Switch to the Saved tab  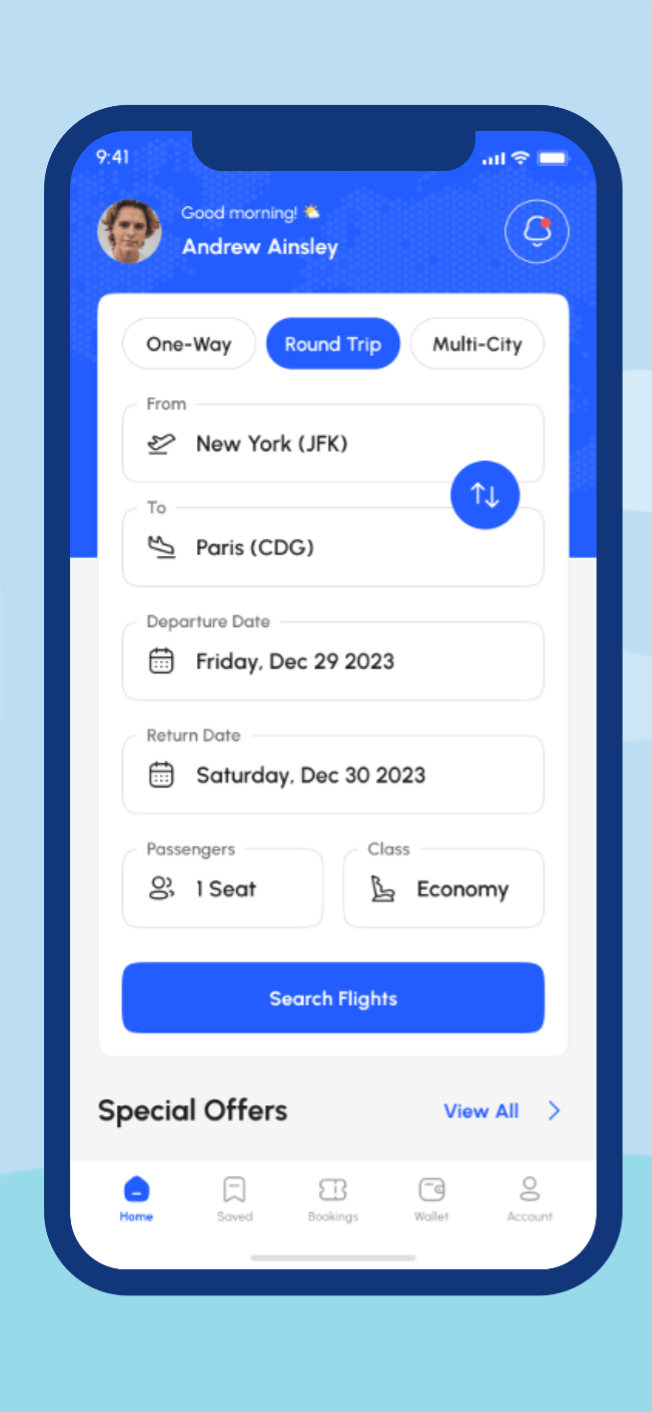click(234, 1198)
